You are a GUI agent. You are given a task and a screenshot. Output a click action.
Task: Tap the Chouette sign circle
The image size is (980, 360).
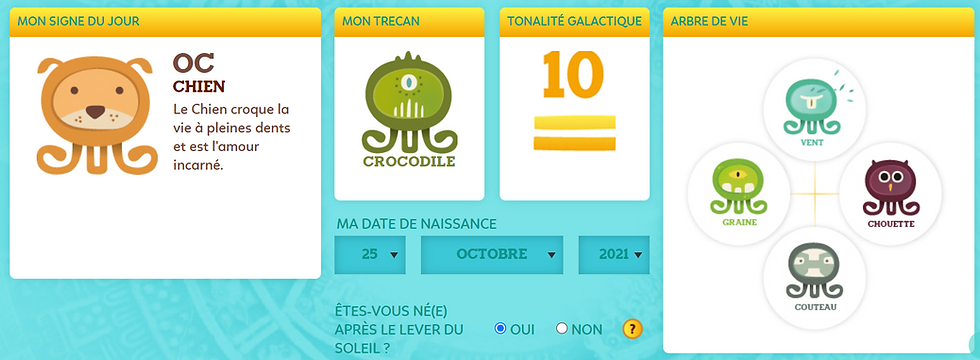tap(890, 194)
